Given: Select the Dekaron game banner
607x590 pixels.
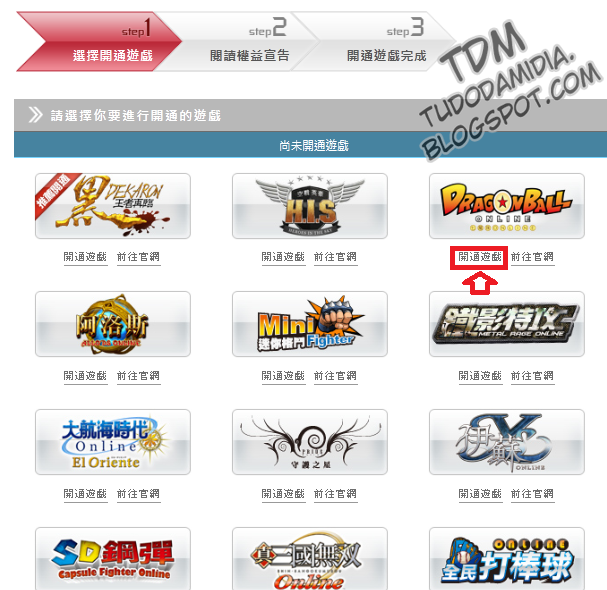Looking at the screenshot, I should point(112,205).
